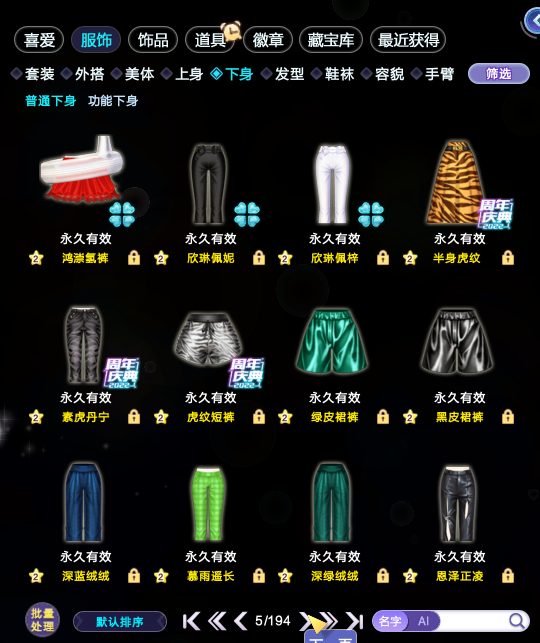Switch to the 喜爱 favorites tab

[39, 40]
